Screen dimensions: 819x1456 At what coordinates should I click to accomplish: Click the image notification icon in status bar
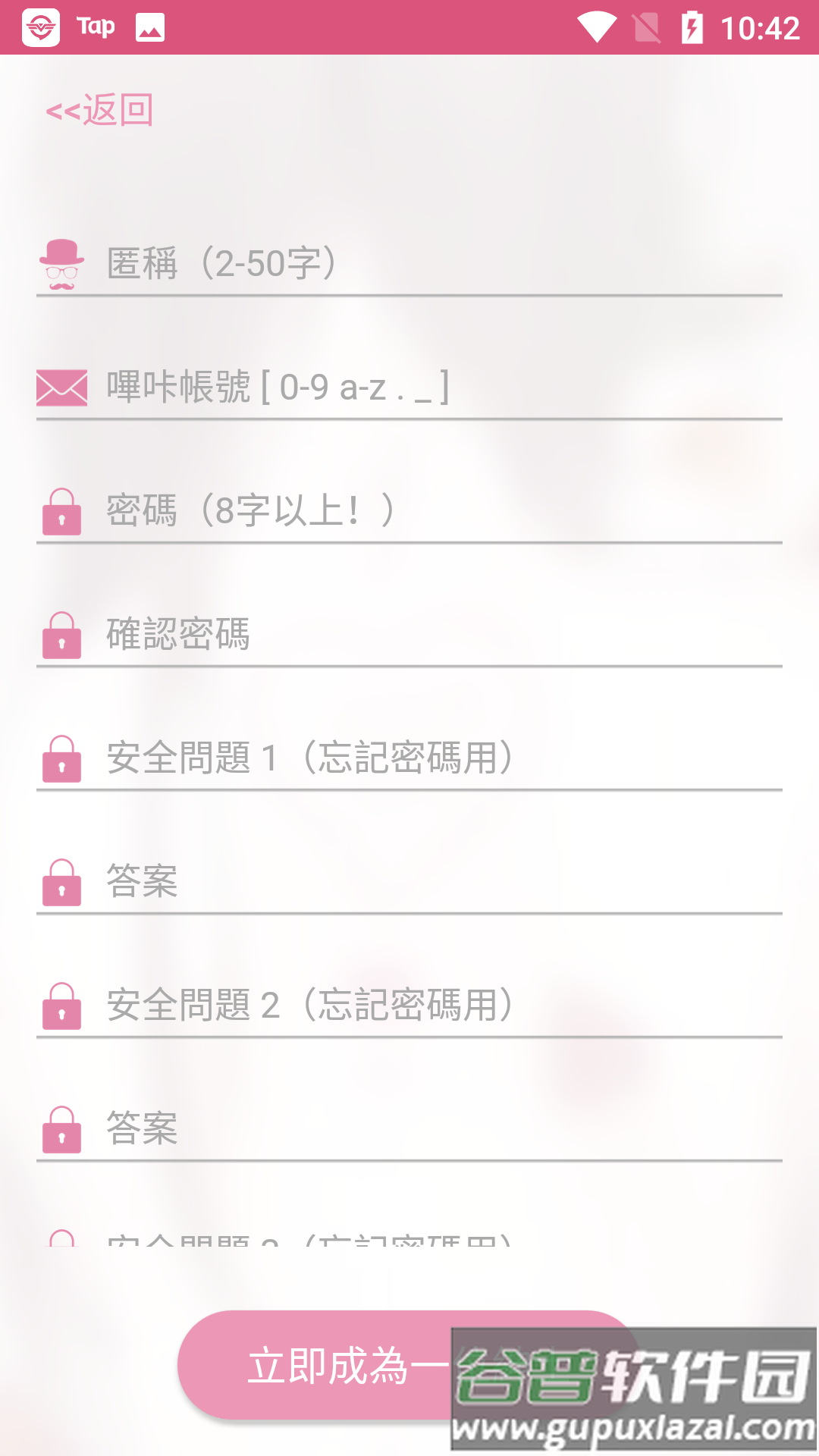(149, 28)
